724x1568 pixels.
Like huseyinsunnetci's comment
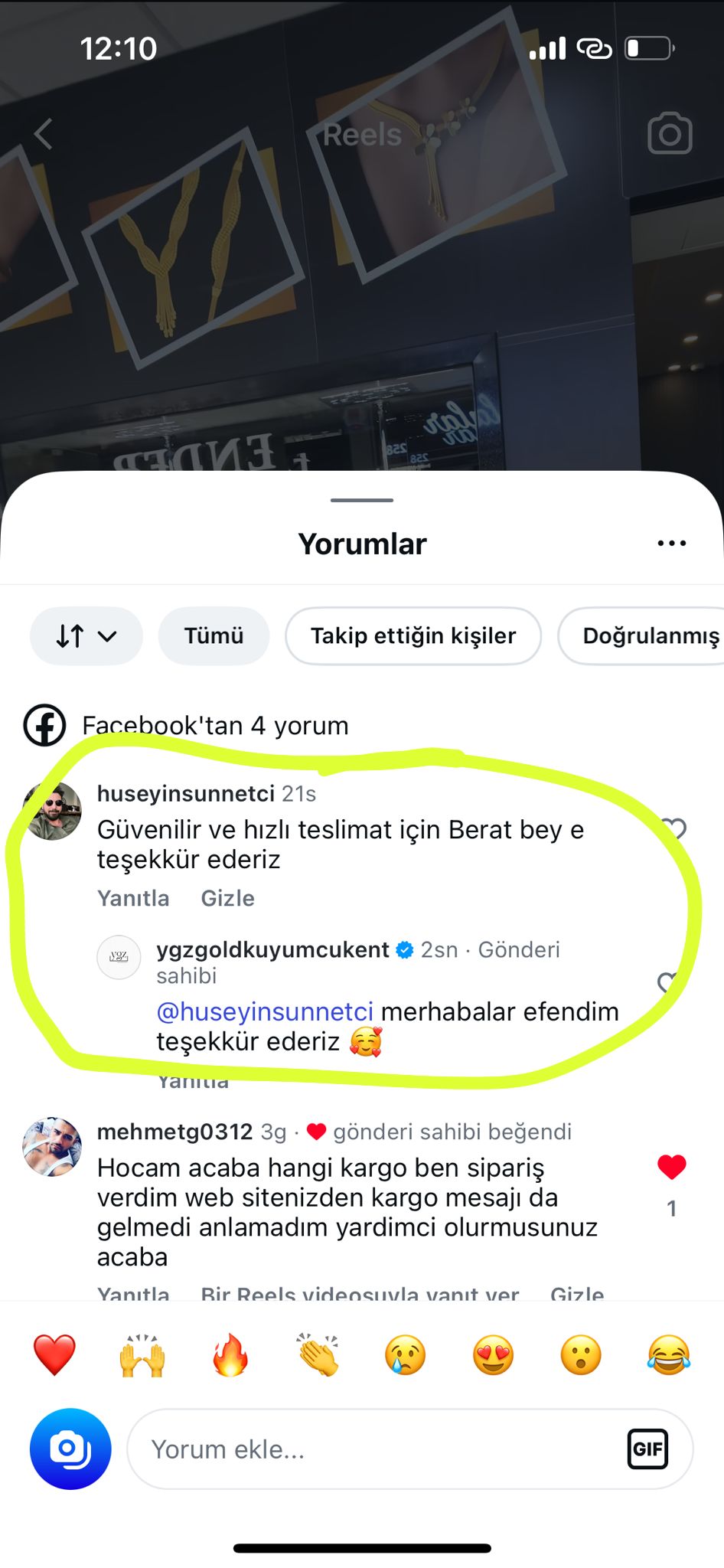(x=673, y=828)
